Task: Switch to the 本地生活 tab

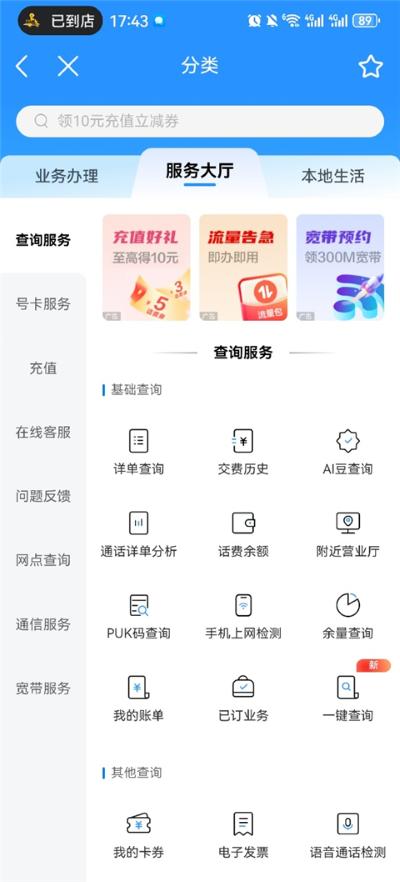Action: coord(332,176)
